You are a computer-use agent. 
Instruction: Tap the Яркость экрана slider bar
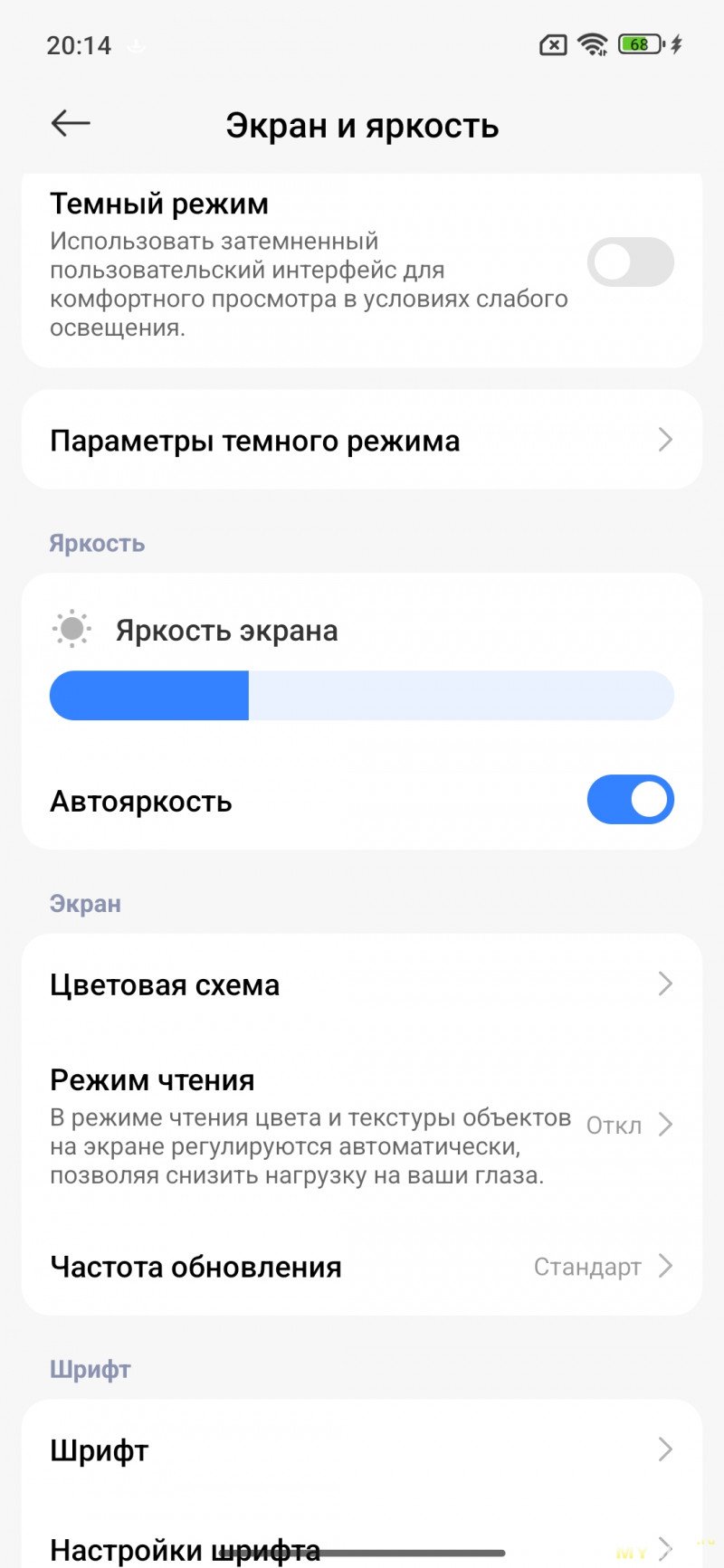click(x=362, y=696)
